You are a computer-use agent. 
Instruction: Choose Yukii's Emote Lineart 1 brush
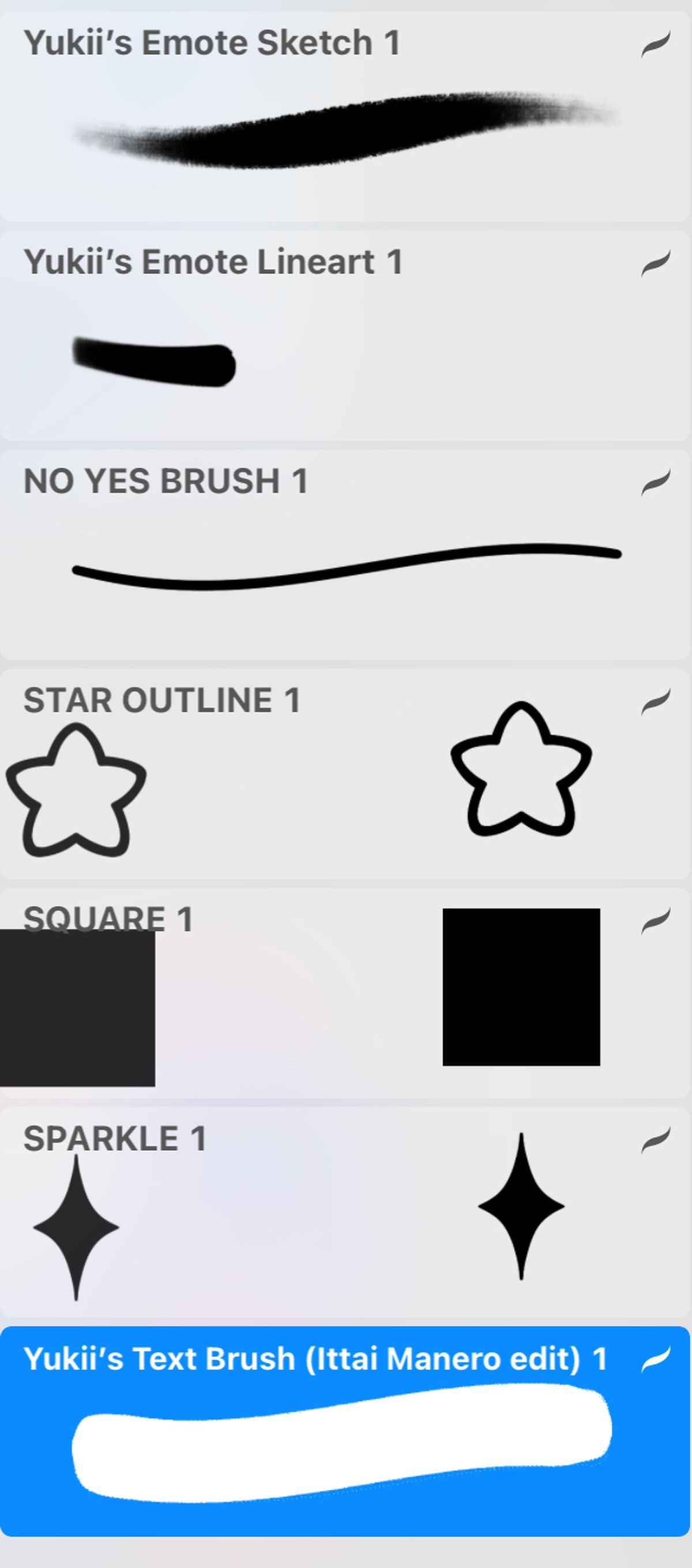point(344,335)
